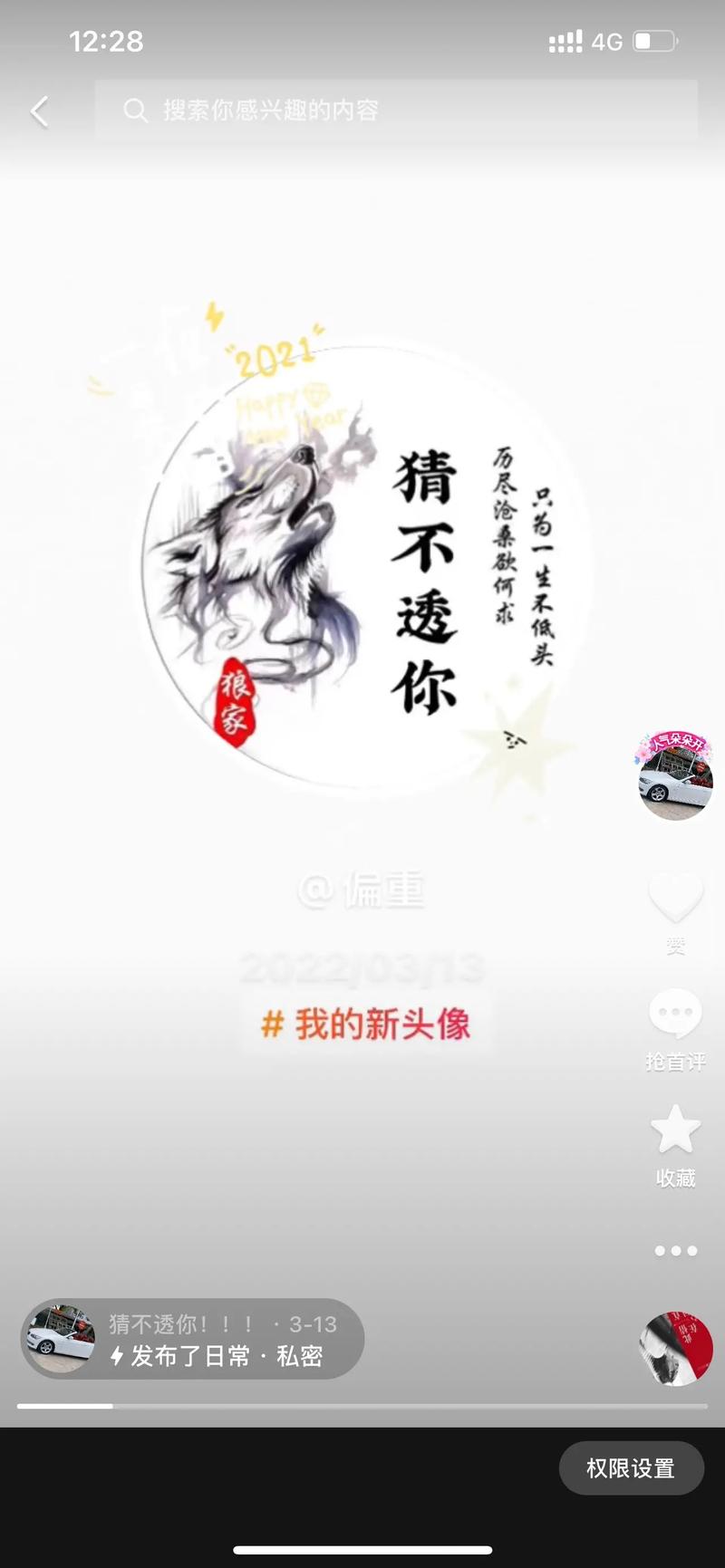Image resolution: width=725 pixels, height=1568 pixels.
Task: Tap the video progress bar
Action: tap(362, 1406)
